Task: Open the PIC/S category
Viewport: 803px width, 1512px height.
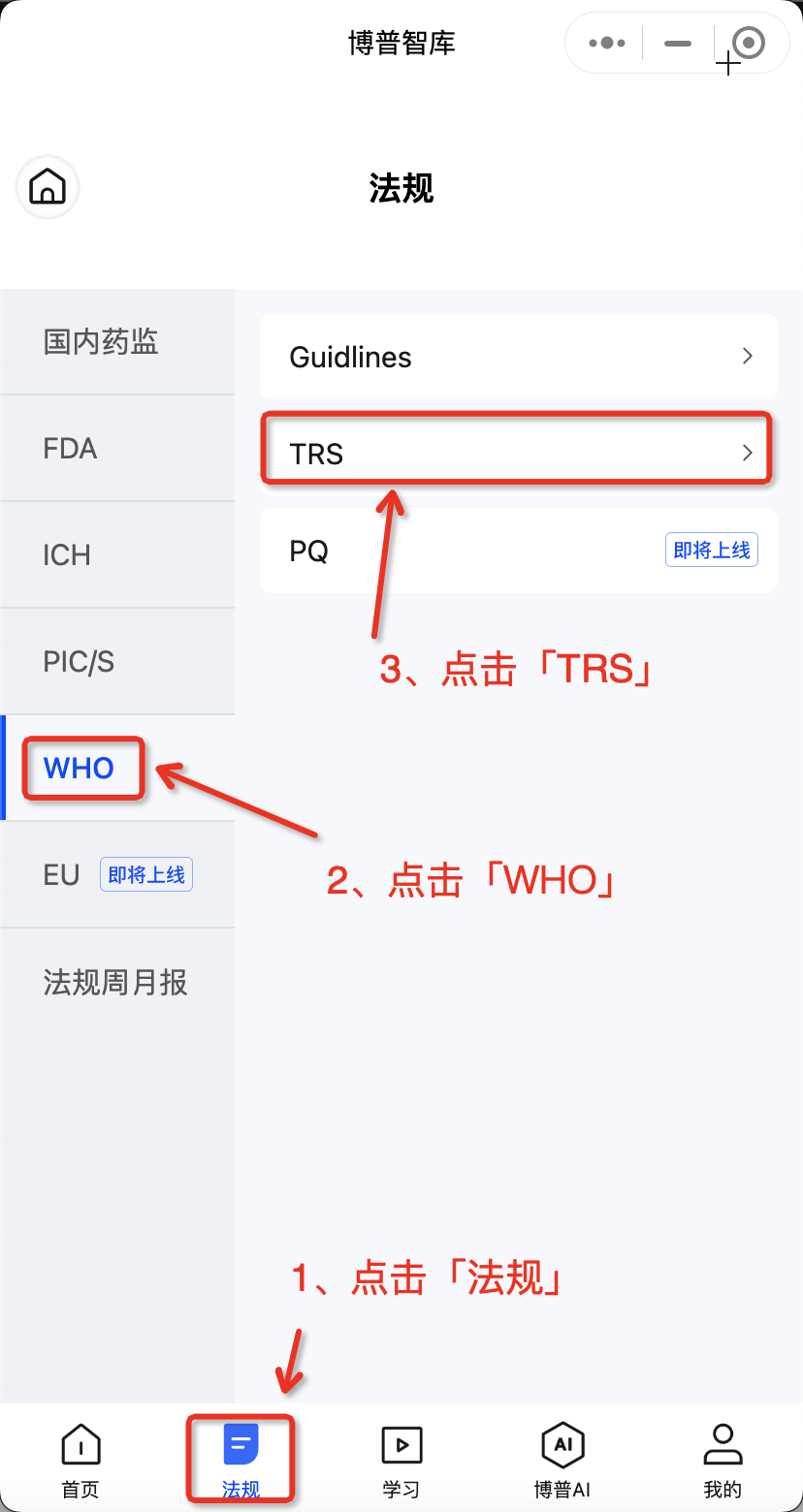Action: [117, 661]
